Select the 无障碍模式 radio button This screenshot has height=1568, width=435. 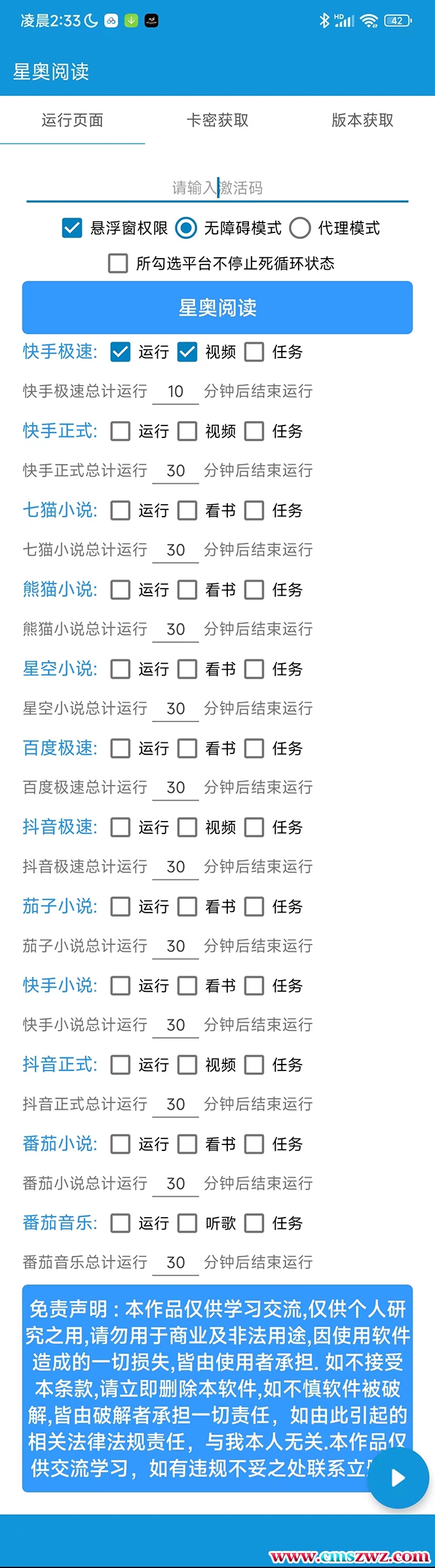coord(187,228)
